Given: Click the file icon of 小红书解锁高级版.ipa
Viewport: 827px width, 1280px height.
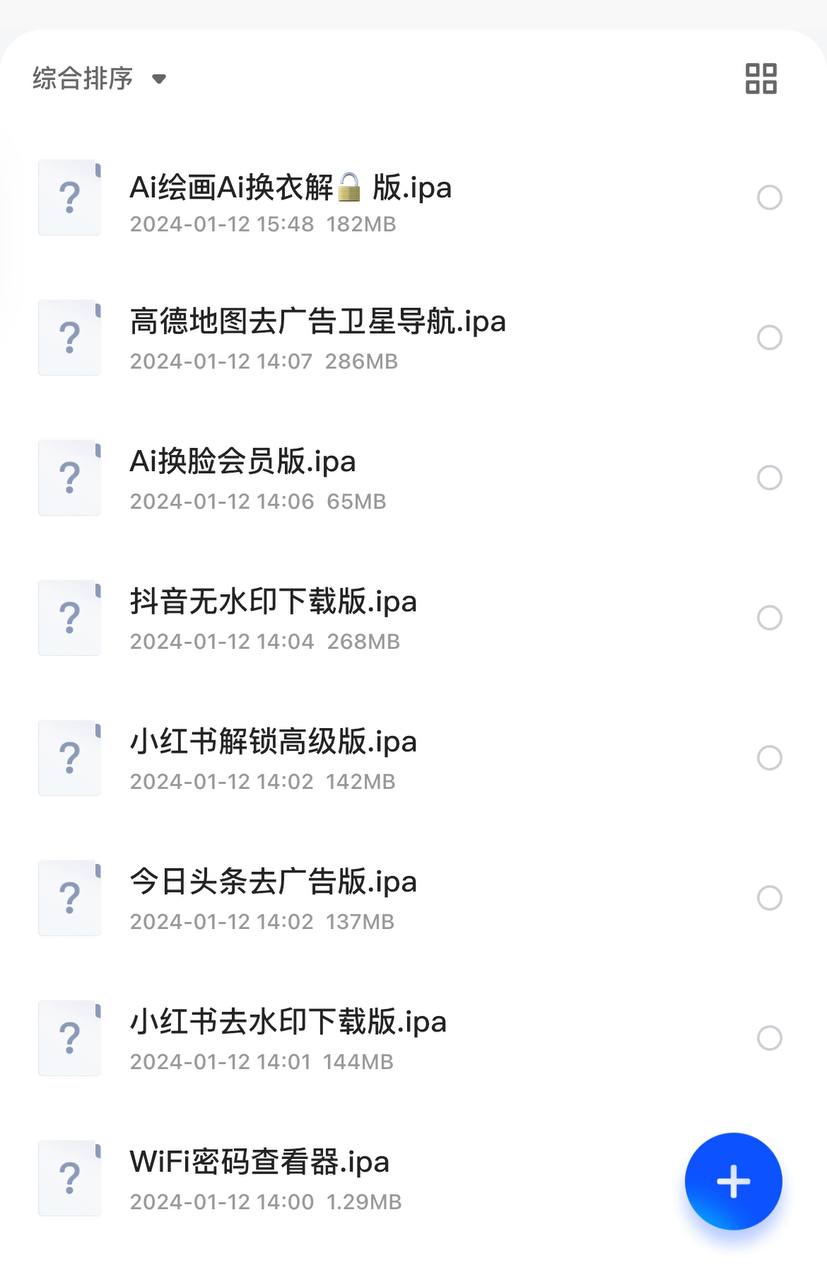Looking at the screenshot, I should (x=69, y=757).
